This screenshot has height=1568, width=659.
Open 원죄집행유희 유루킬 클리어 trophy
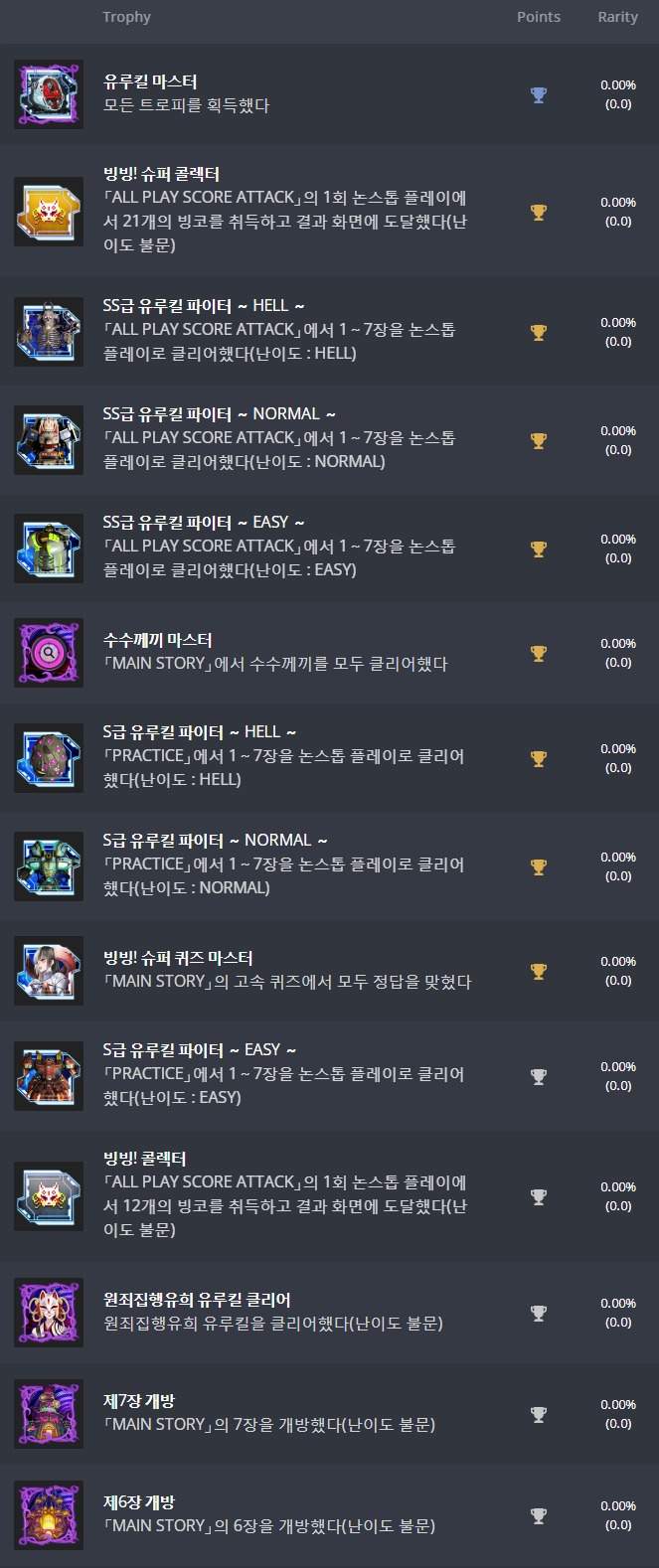pyautogui.click(x=197, y=1300)
